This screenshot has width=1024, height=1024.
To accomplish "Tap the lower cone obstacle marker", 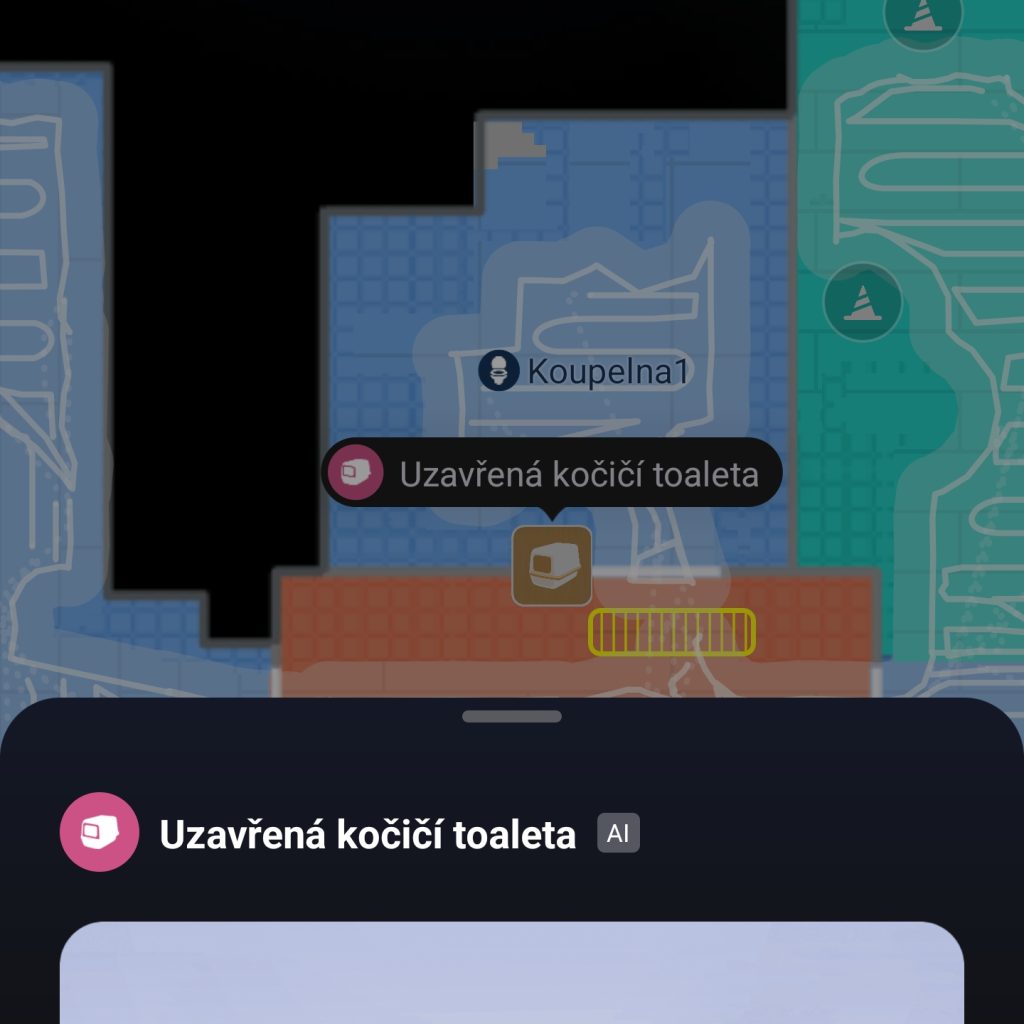I will [862, 301].
